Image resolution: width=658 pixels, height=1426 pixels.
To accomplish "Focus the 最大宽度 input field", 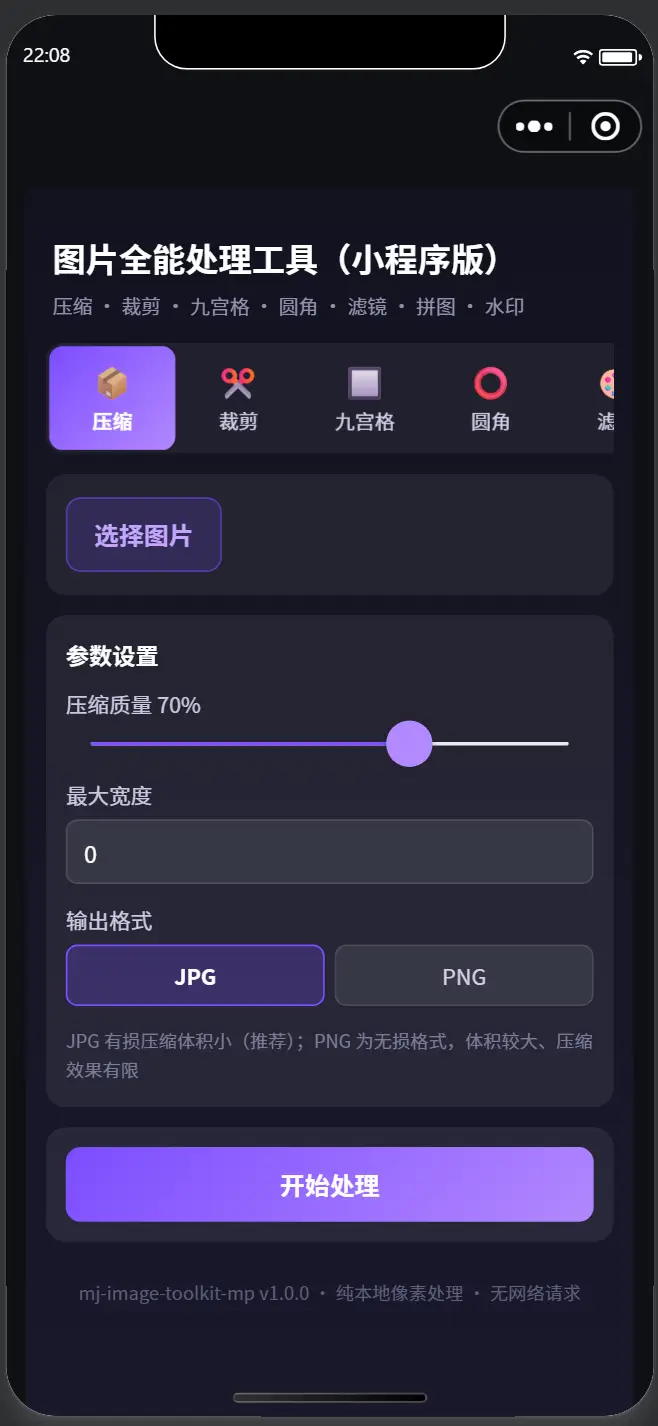I will (329, 852).
